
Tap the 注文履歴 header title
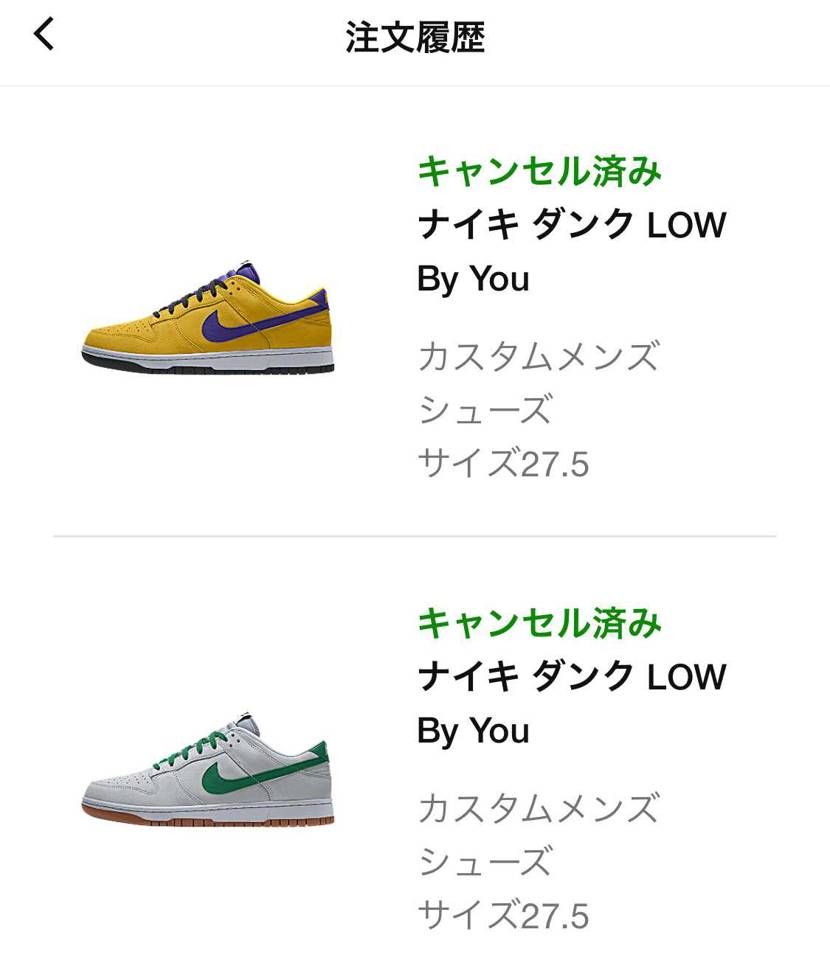[414, 33]
